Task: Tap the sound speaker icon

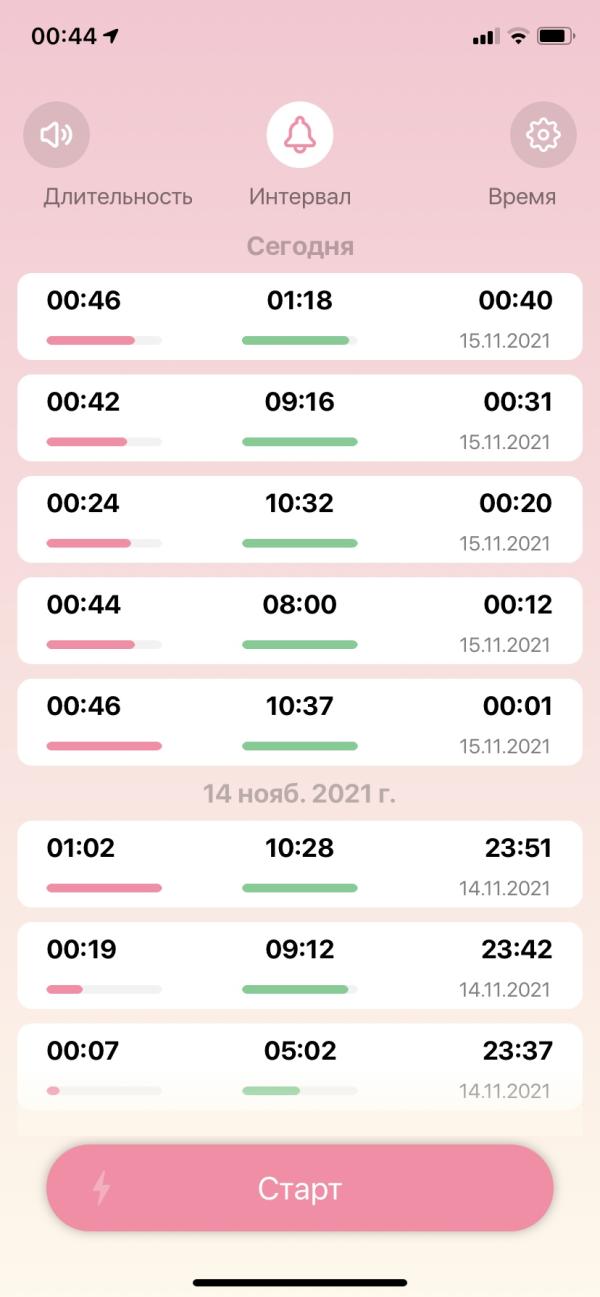Action: point(56,134)
